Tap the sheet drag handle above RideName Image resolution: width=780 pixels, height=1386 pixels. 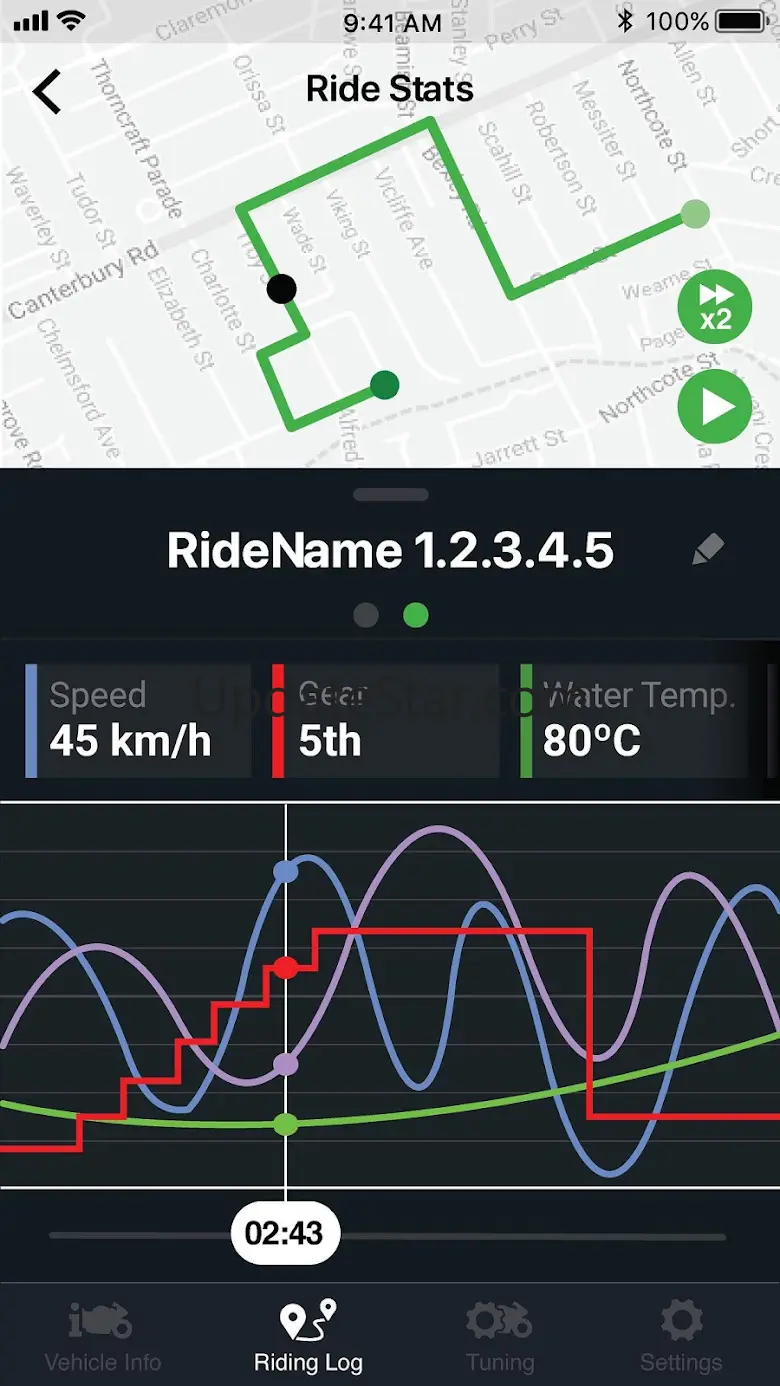(390, 494)
